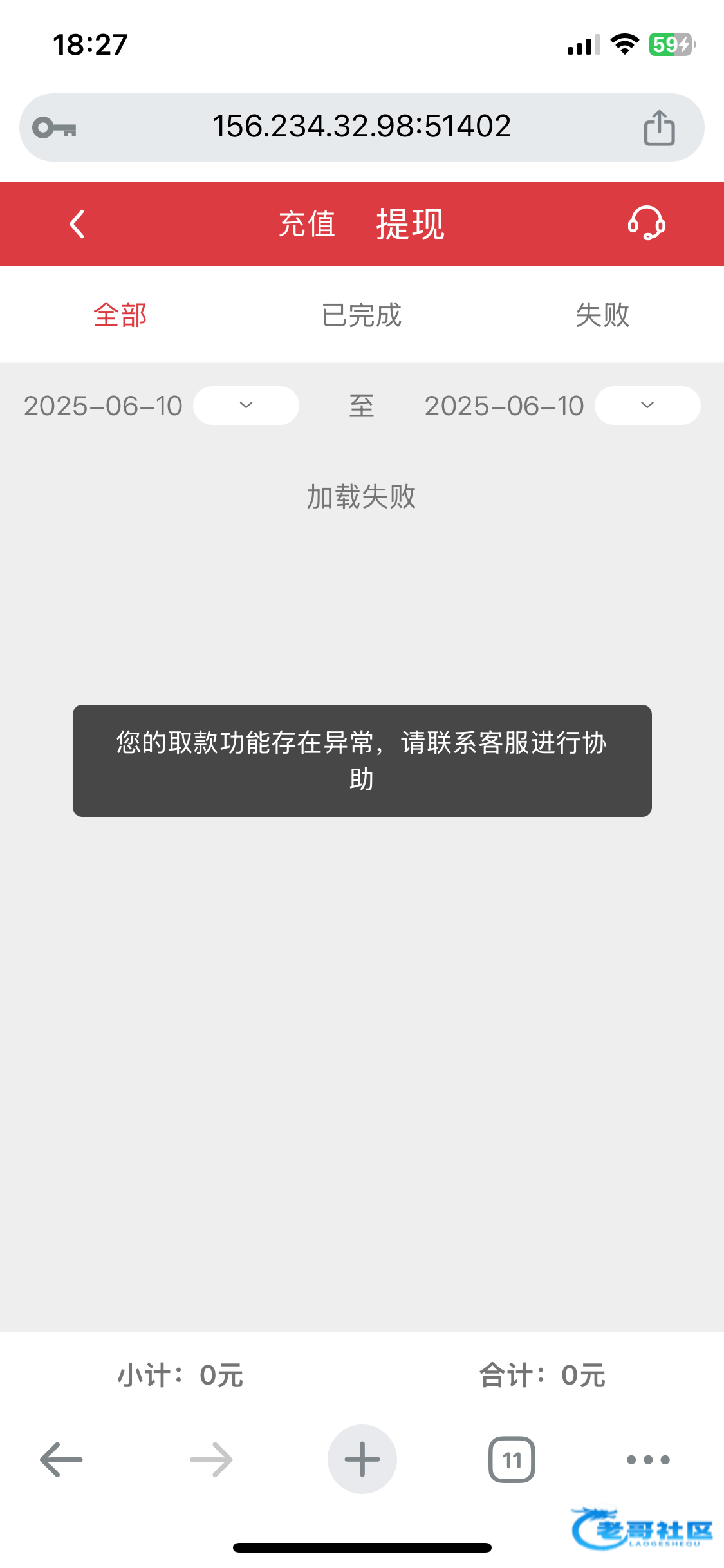Image resolution: width=724 pixels, height=1568 pixels.
Task: Go back using the header arrow
Action: [x=77, y=224]
